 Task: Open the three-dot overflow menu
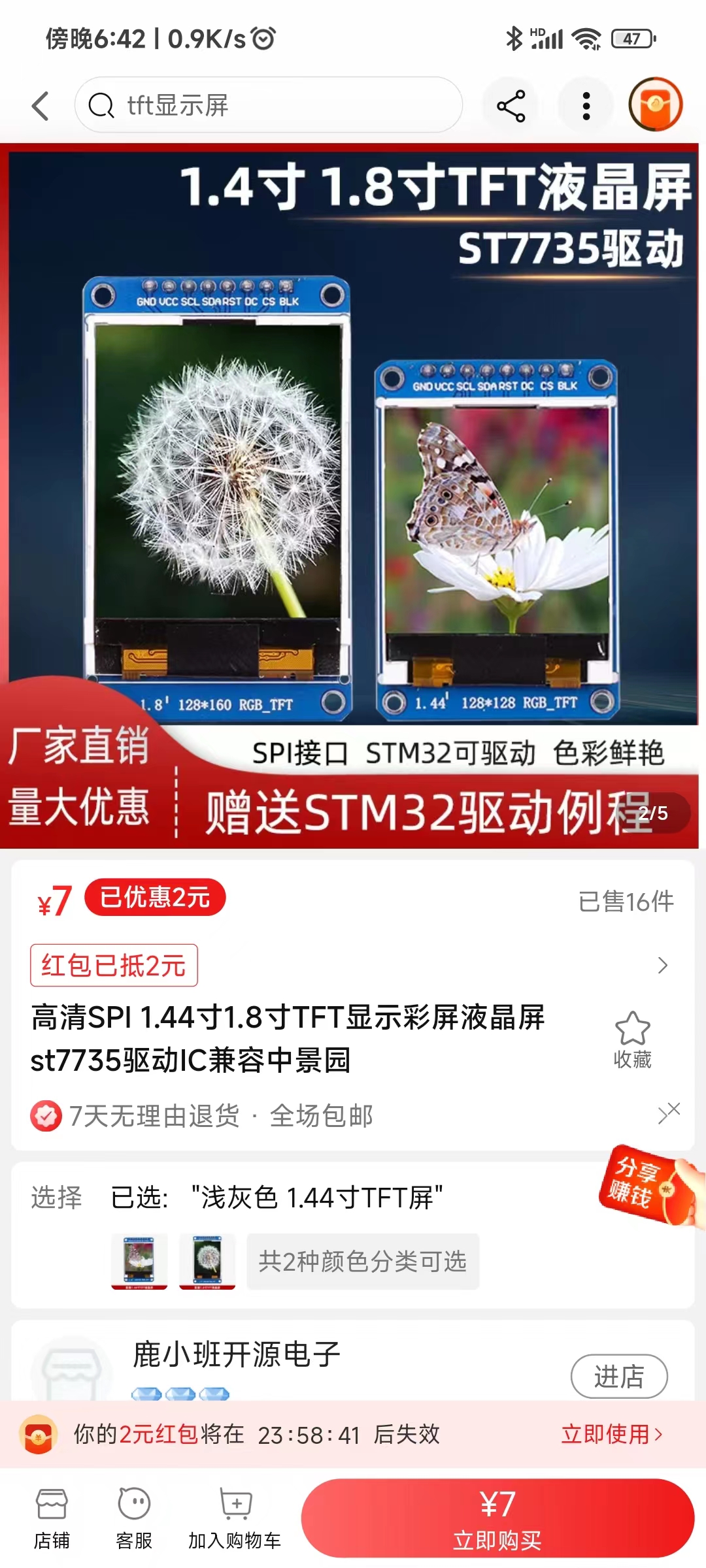pos(586,106)
